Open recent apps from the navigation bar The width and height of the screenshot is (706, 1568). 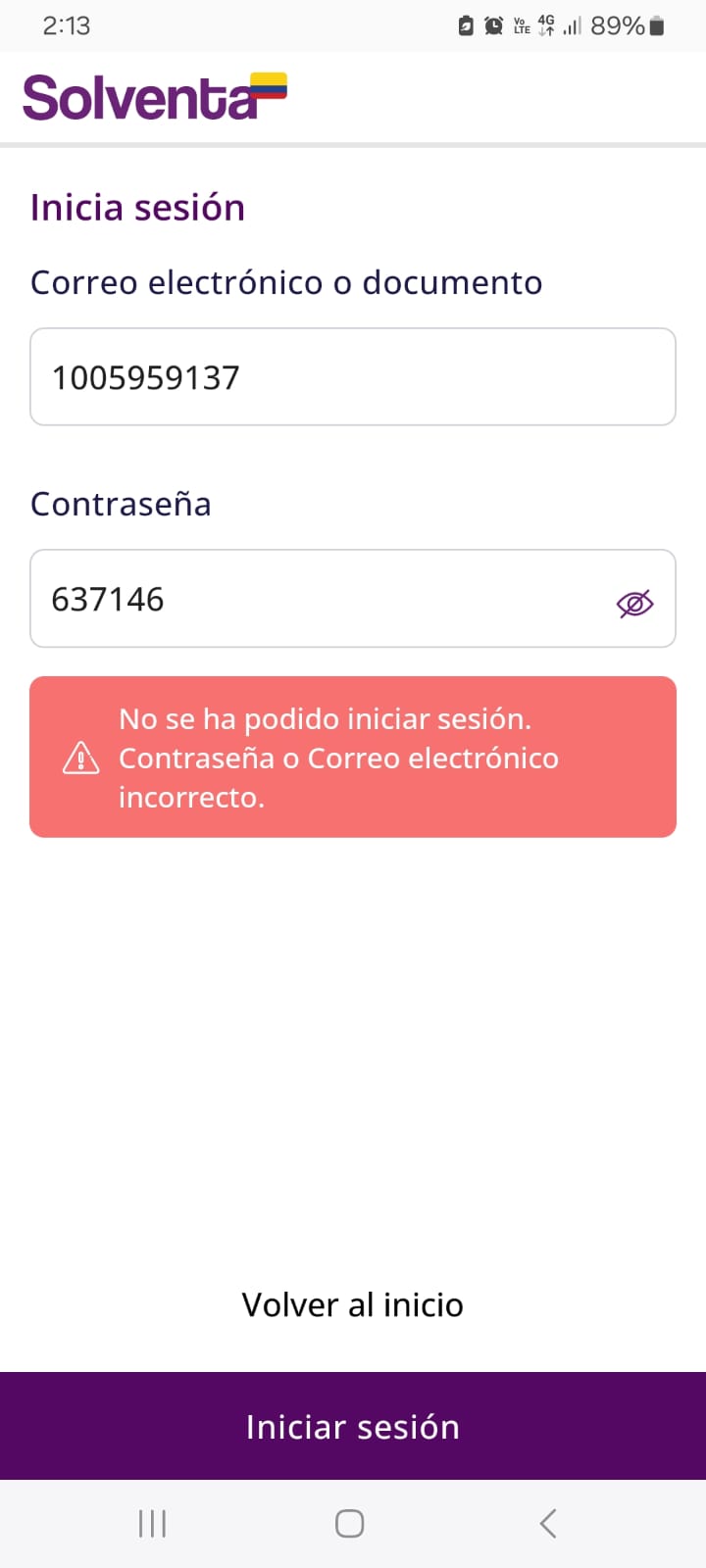[153, 1524]
